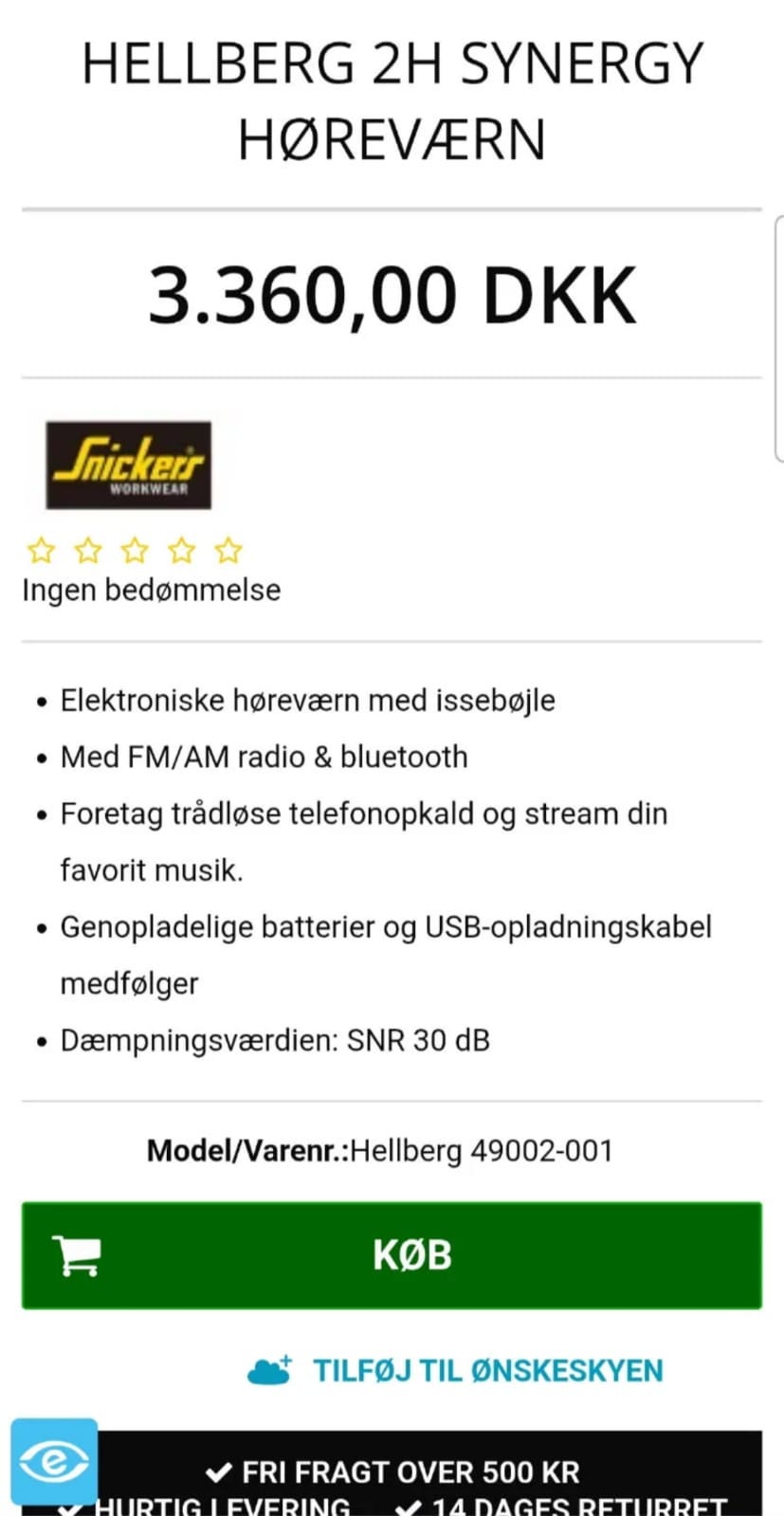Toggle the third star rating
Screen dimensions: 784x1516
135,550
